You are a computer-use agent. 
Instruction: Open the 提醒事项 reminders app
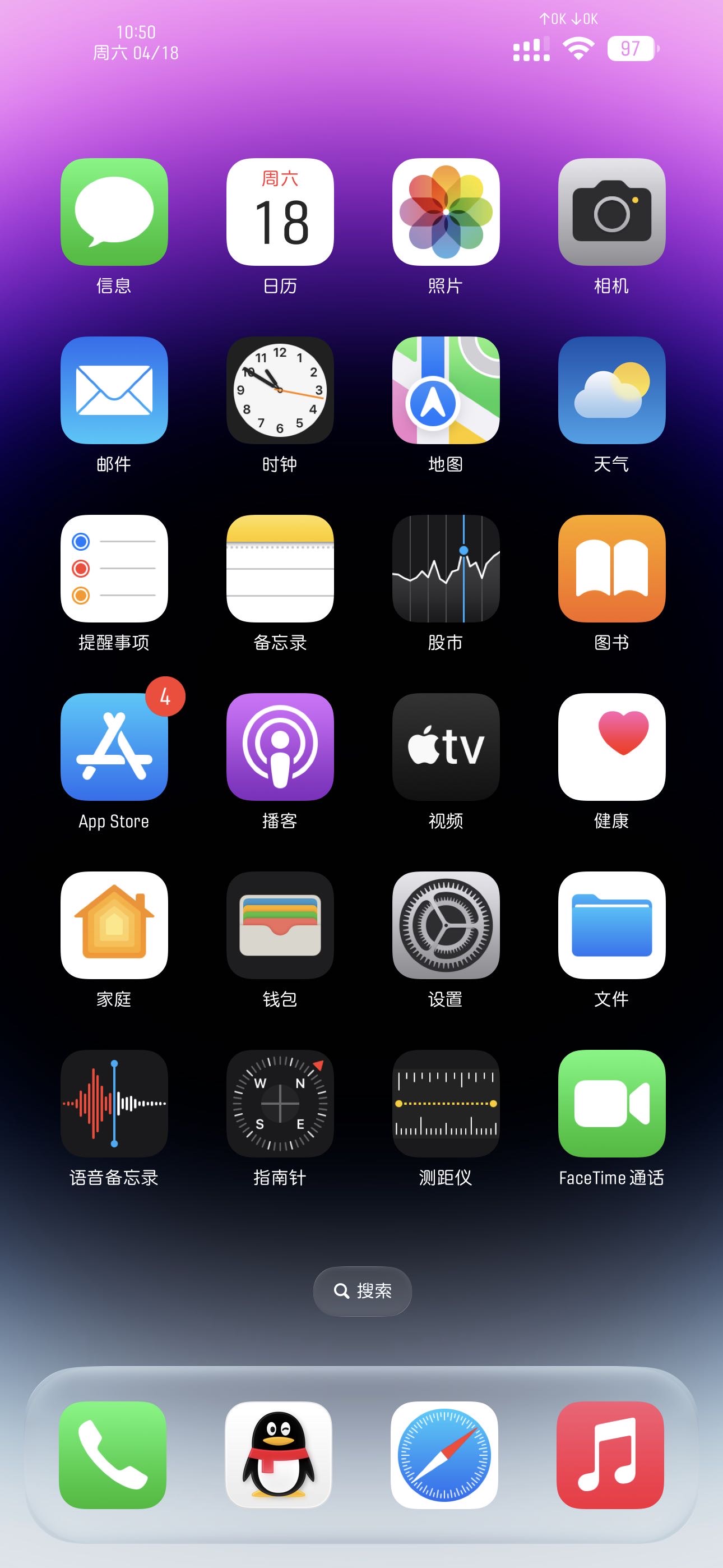tap(114, 569)
